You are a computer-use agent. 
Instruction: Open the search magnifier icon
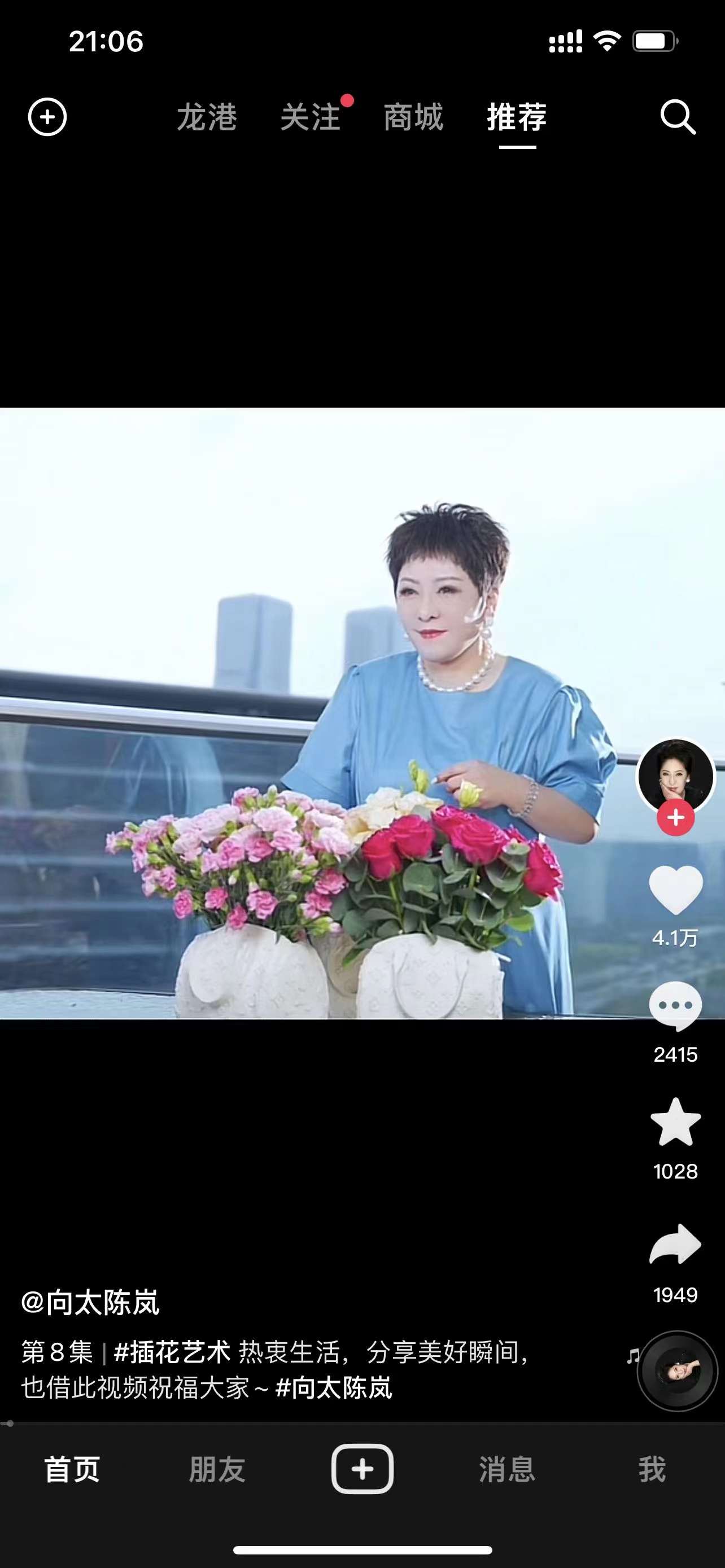(678, 117)
